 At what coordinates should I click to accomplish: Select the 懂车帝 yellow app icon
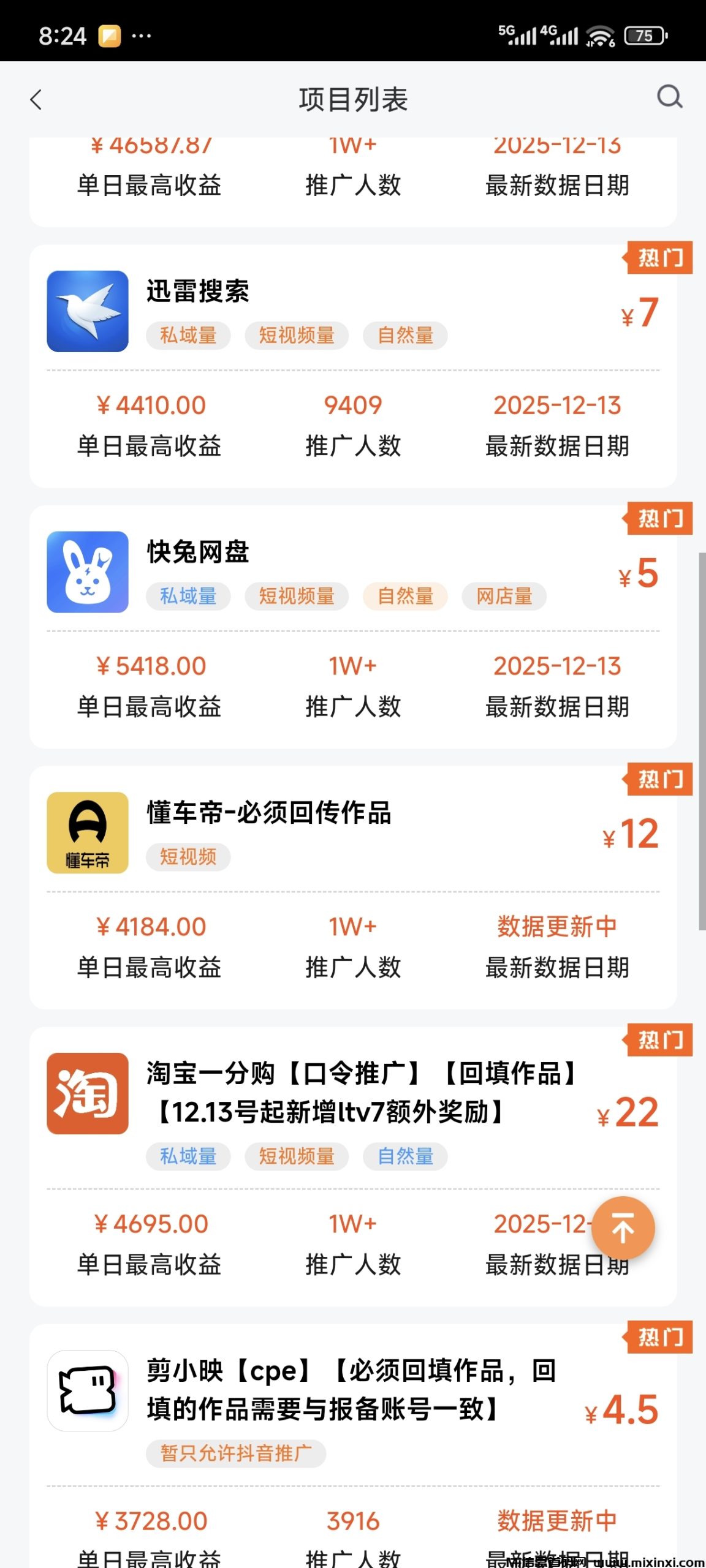[87, 833]
